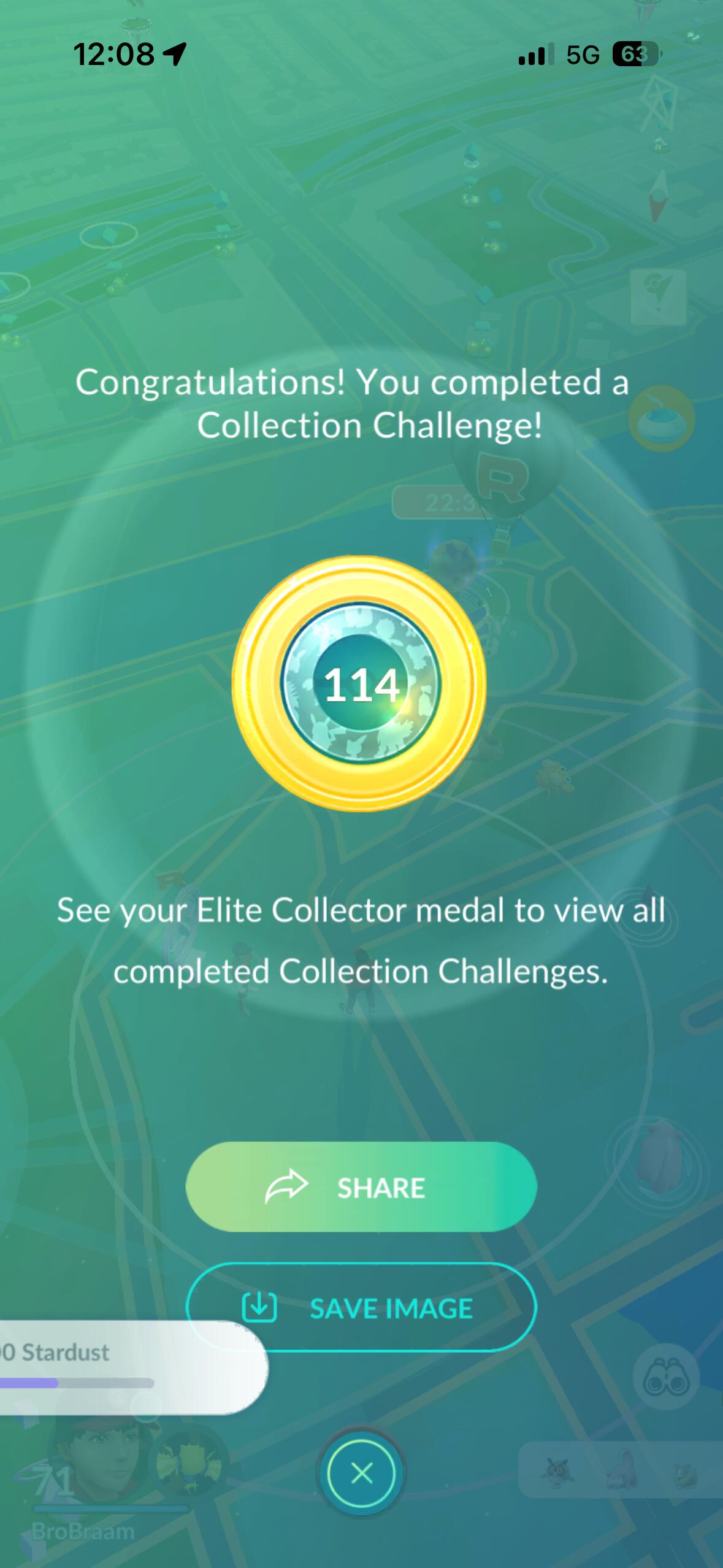The height and width of the screenshot is (1568, 723).
Task: Share the completed Collection Challenge
Action: pyautogui.click(x=361, y=1186)
